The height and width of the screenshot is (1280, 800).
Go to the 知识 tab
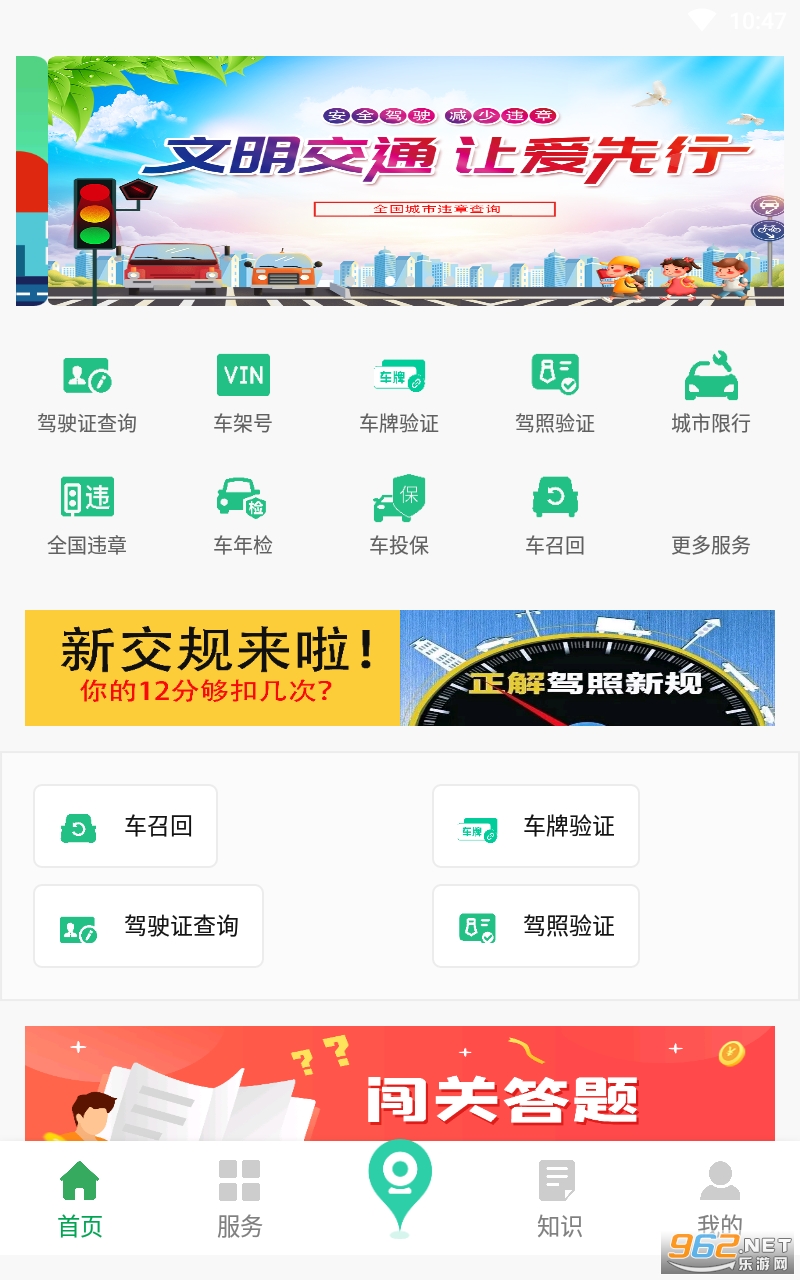[559, 1198]
